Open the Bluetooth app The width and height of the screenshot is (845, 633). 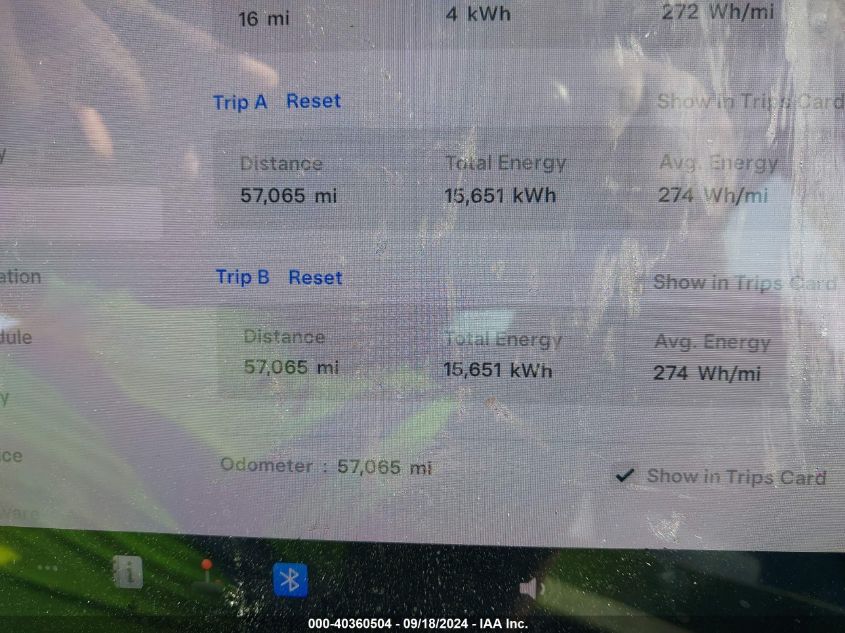(x=290, y=579)
